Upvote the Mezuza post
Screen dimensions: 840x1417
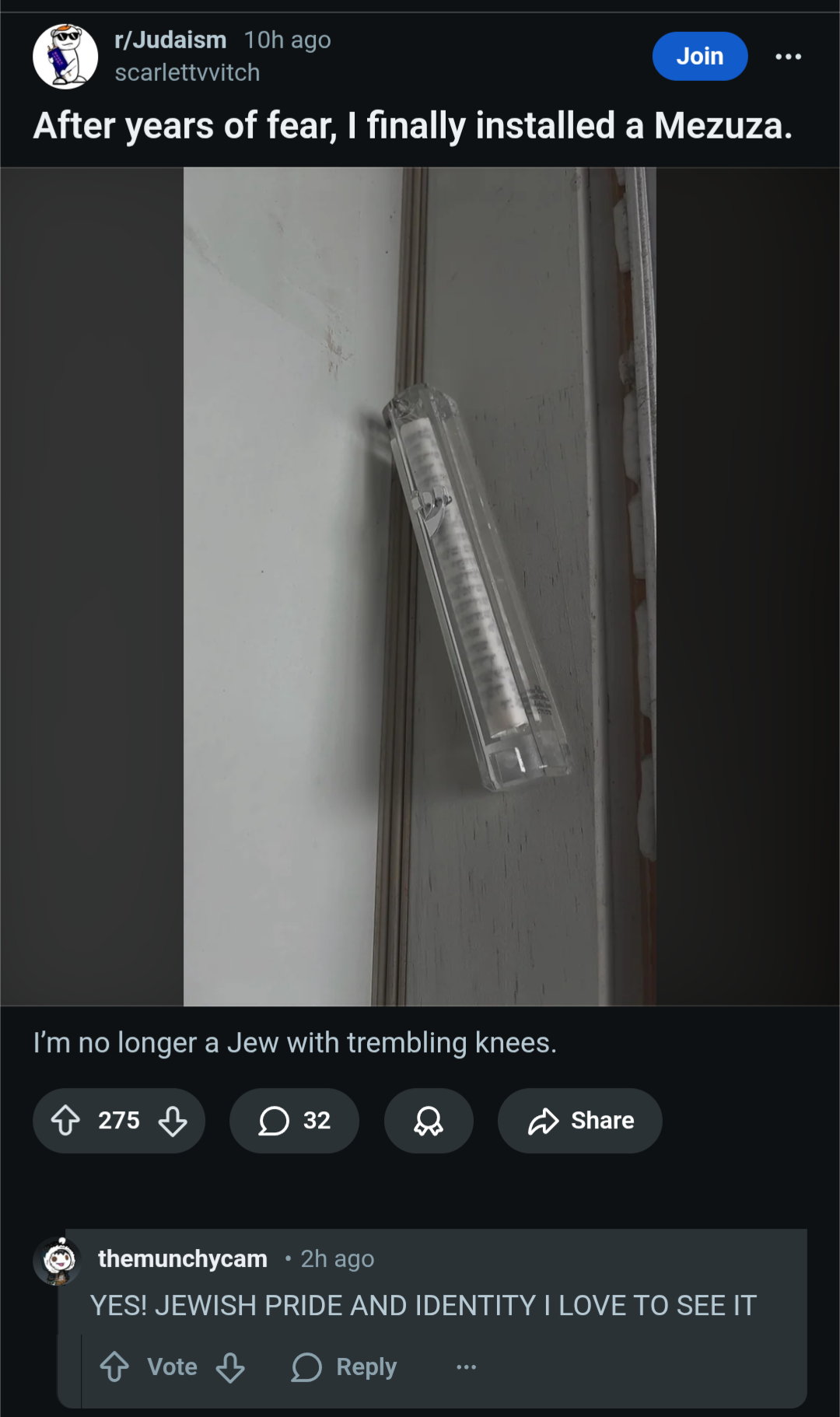[x=66, y=1121]
